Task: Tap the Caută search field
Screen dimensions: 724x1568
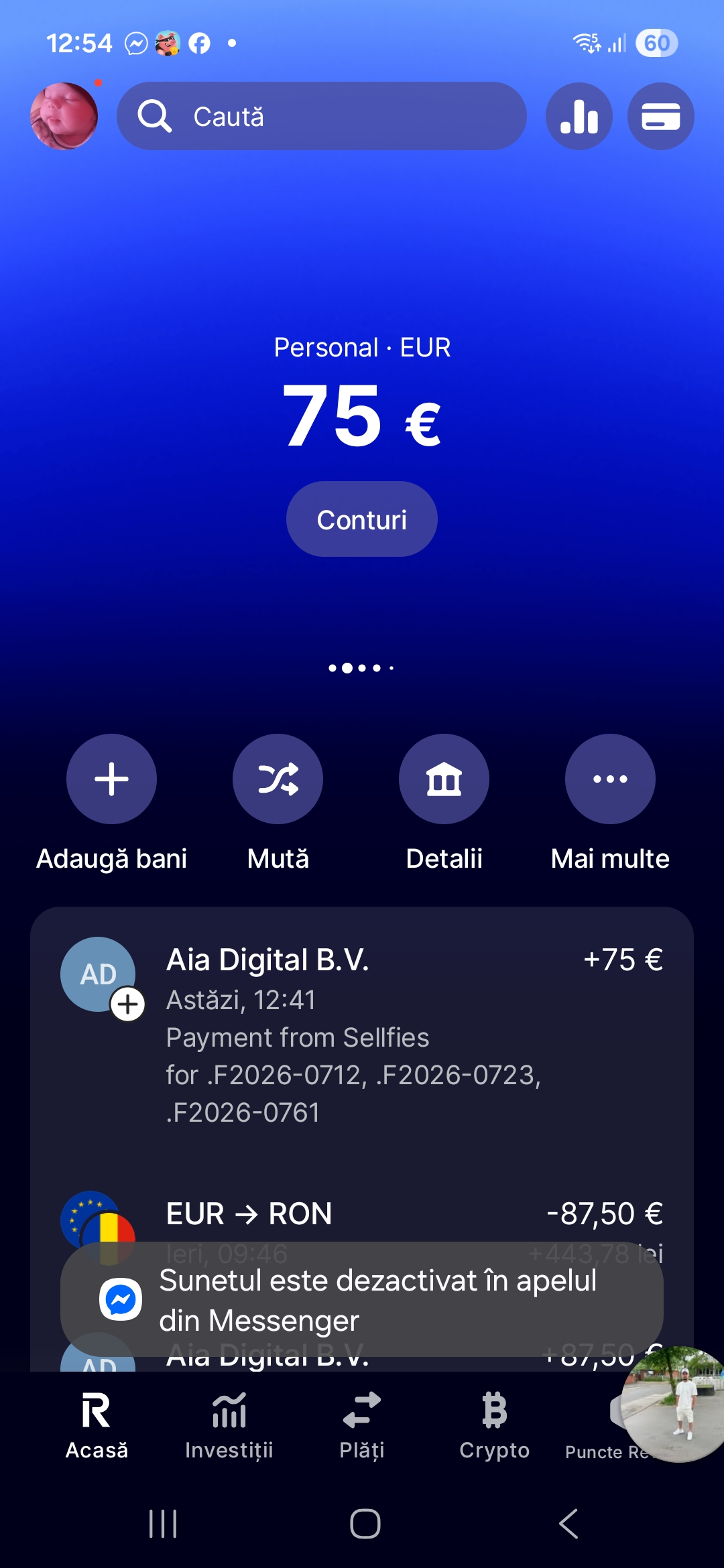Action: [322, 116]
